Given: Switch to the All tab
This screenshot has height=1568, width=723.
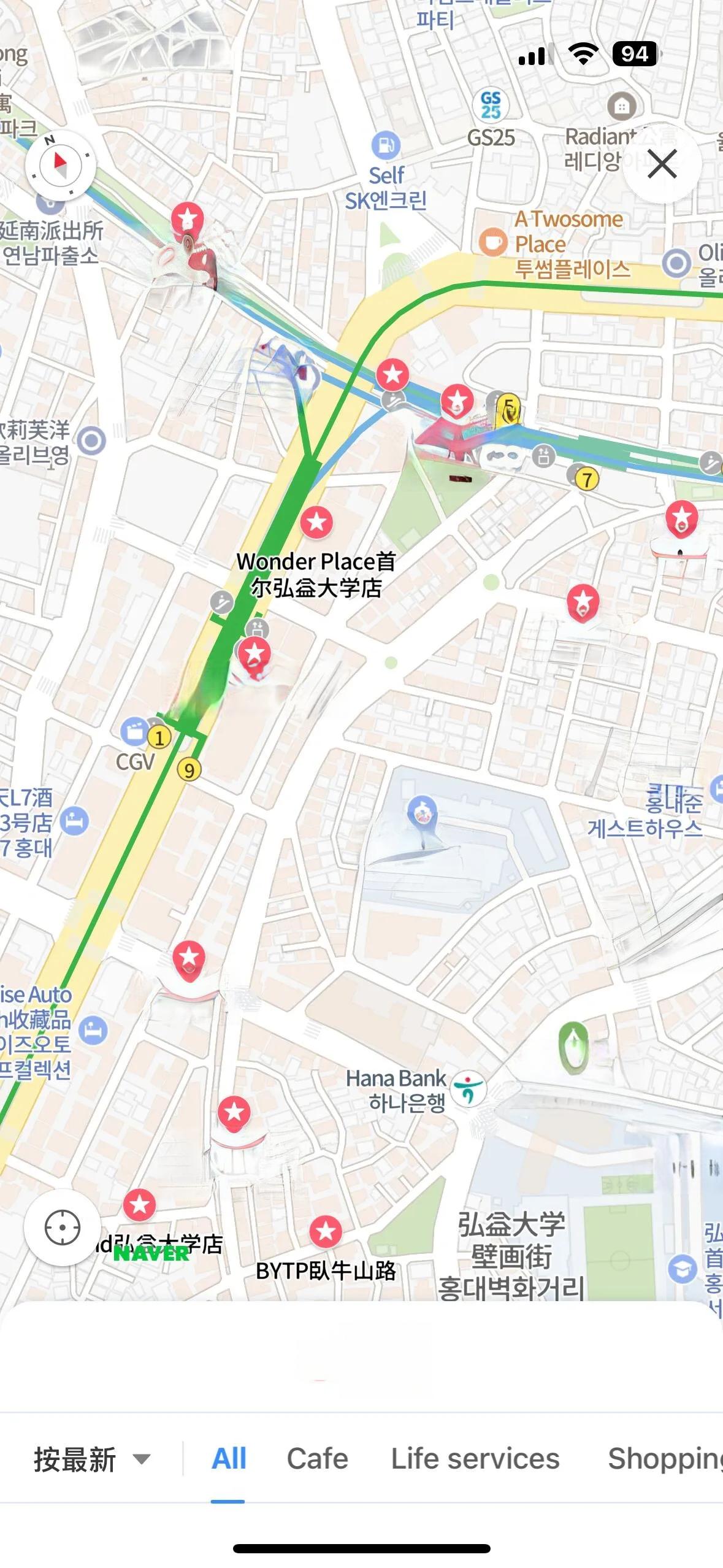Looking at the screenshot, I should 228,1459.
